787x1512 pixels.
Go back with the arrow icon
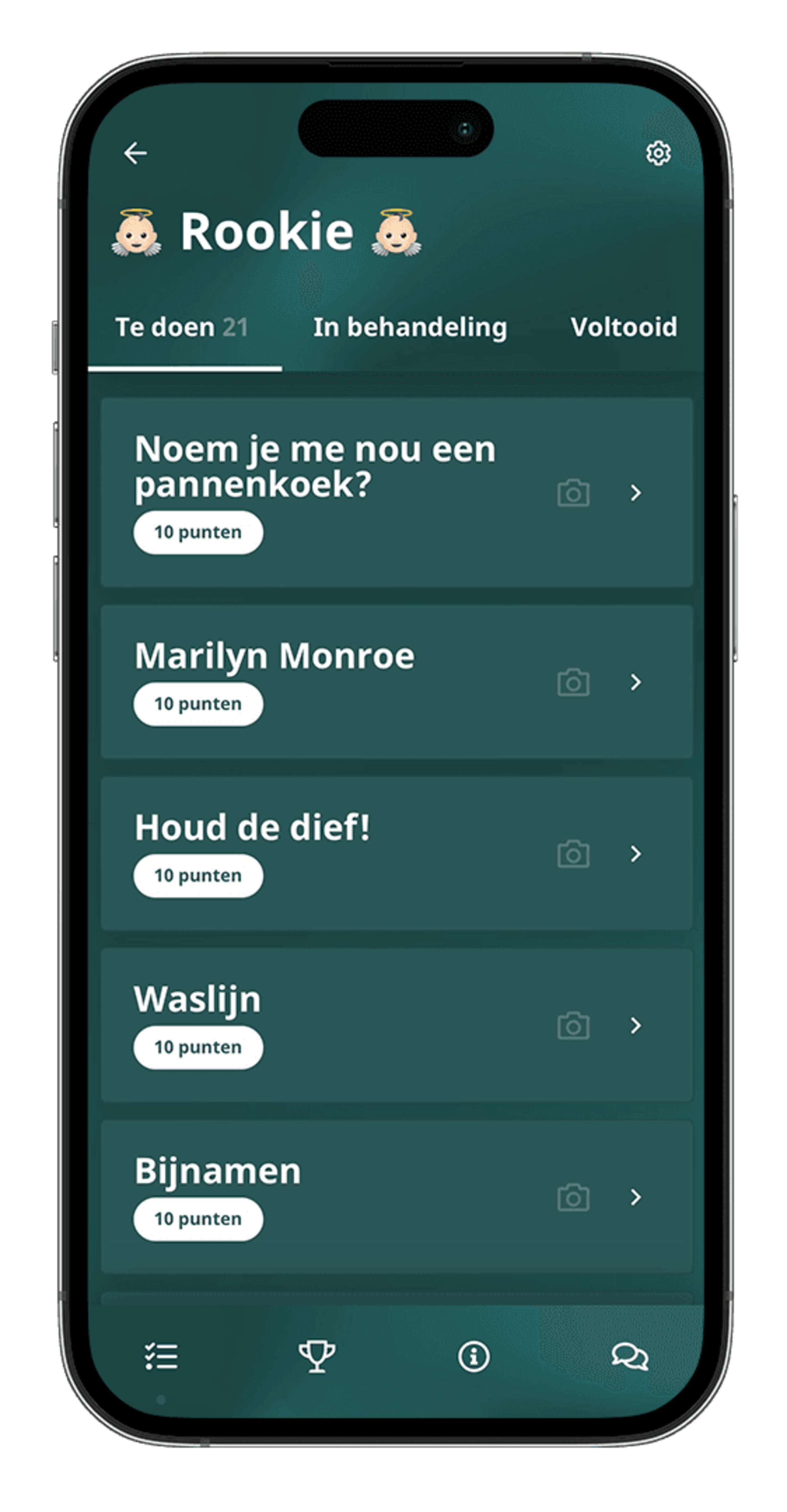point(136,153)
